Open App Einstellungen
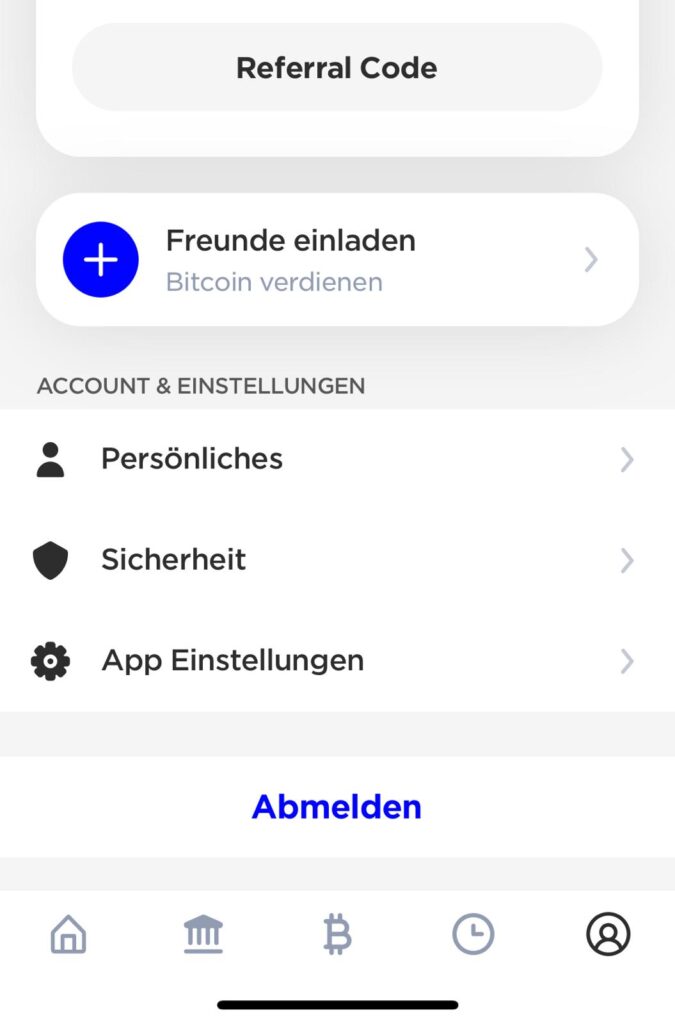This screenshot has height=1024, width=675. 337,661
